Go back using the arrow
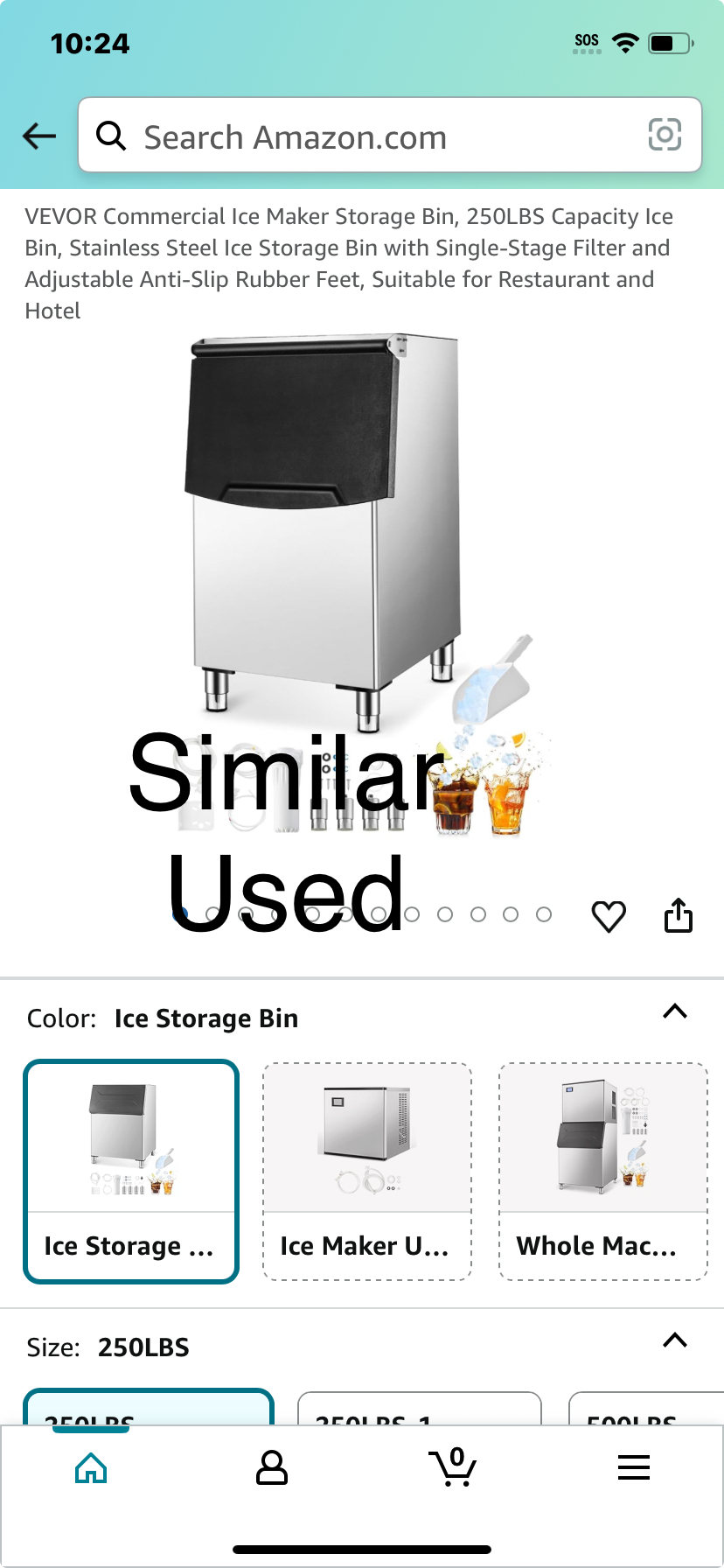Viewport: 724px width, 1568px height. tap(39, 136)
